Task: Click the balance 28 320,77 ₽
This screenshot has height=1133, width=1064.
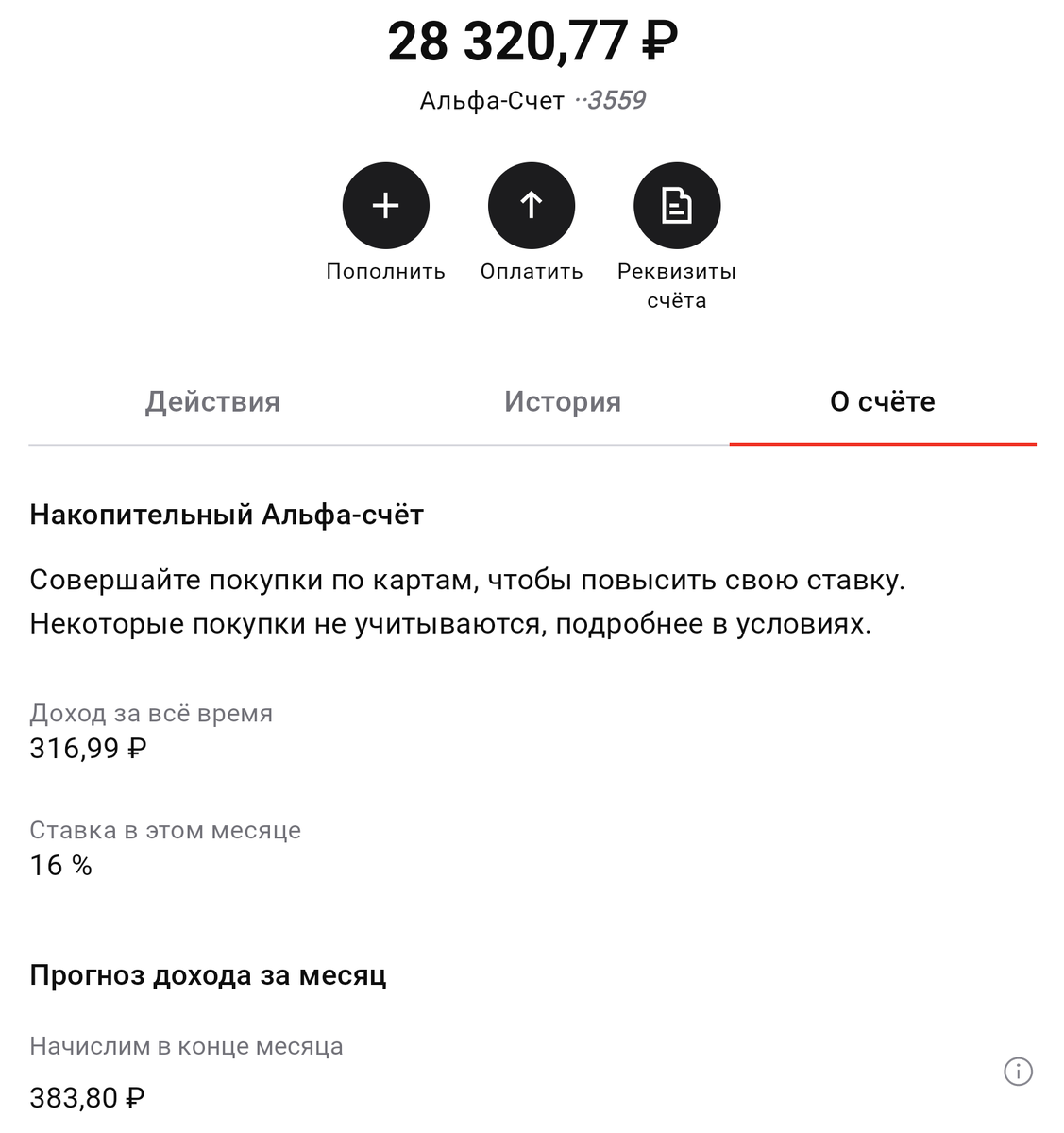Action: [x=532, y=42]
